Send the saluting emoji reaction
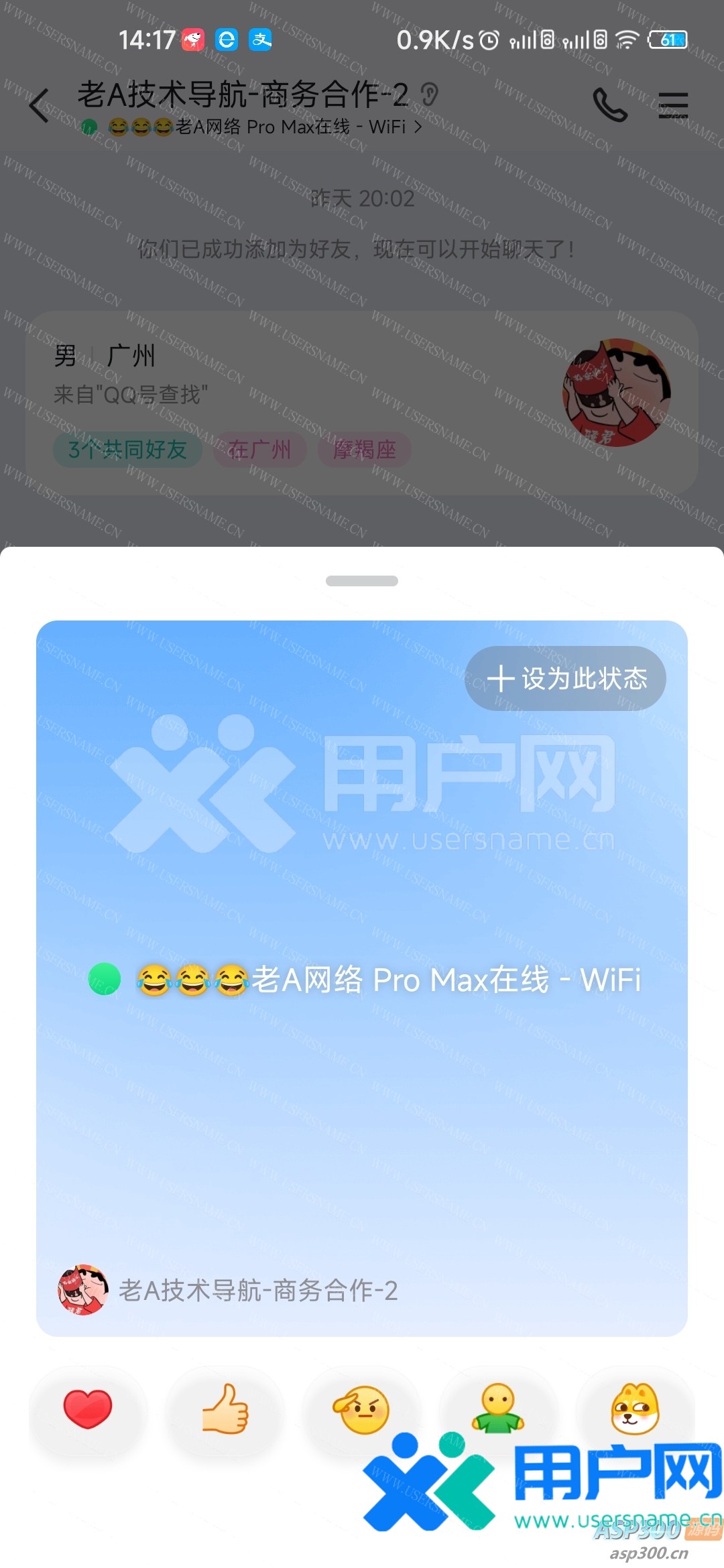This screenshot has height=1568, width=724. click(363, 1409)
